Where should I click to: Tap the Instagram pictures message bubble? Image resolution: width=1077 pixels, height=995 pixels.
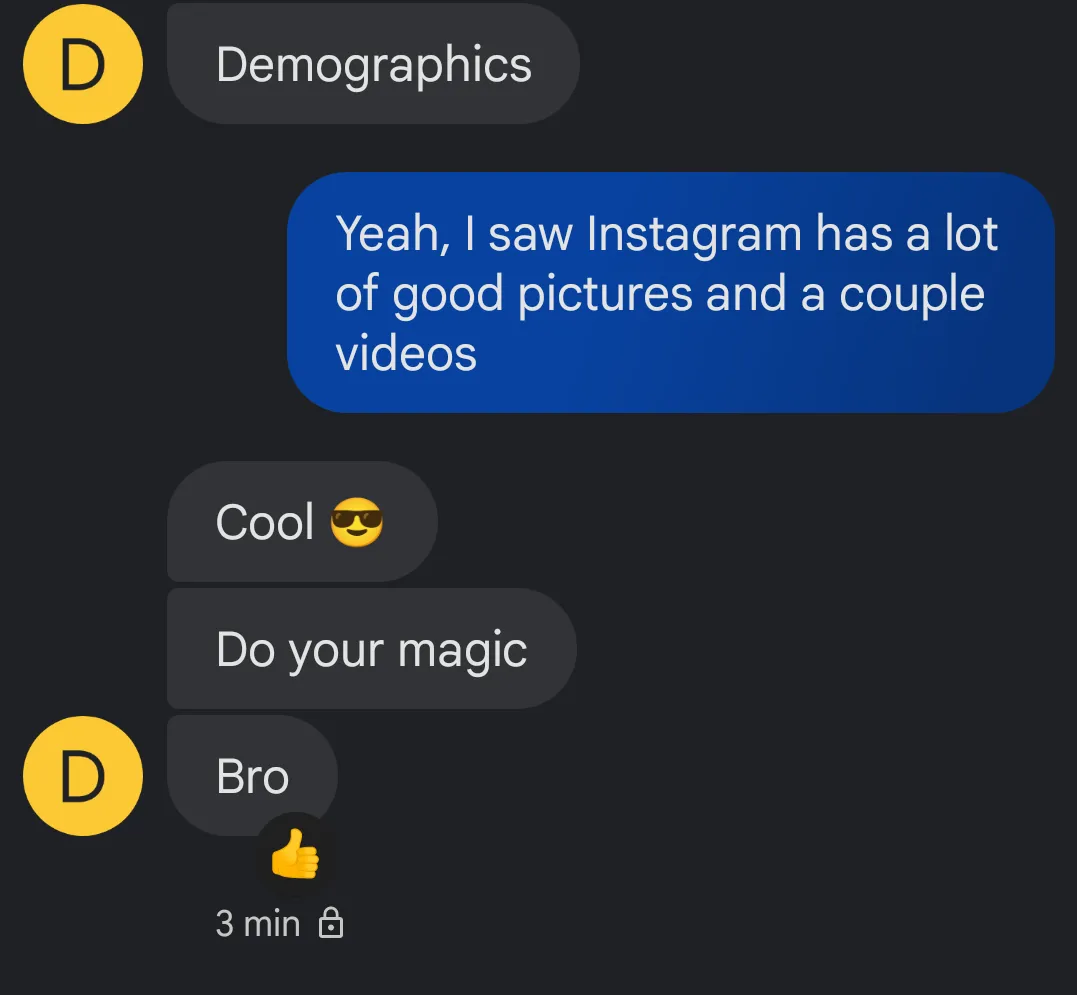[670, 292]
